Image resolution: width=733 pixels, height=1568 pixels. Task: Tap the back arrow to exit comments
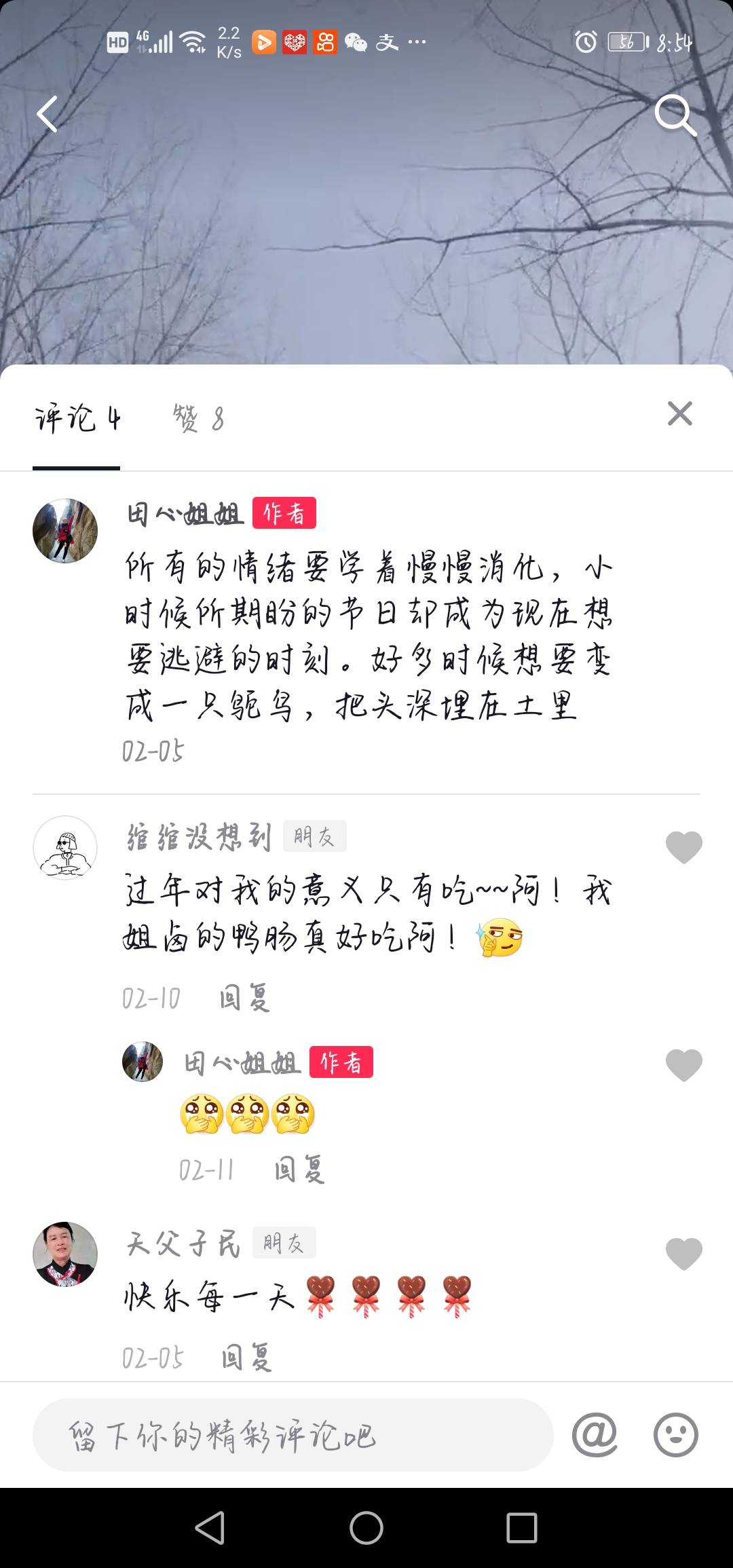48,114
